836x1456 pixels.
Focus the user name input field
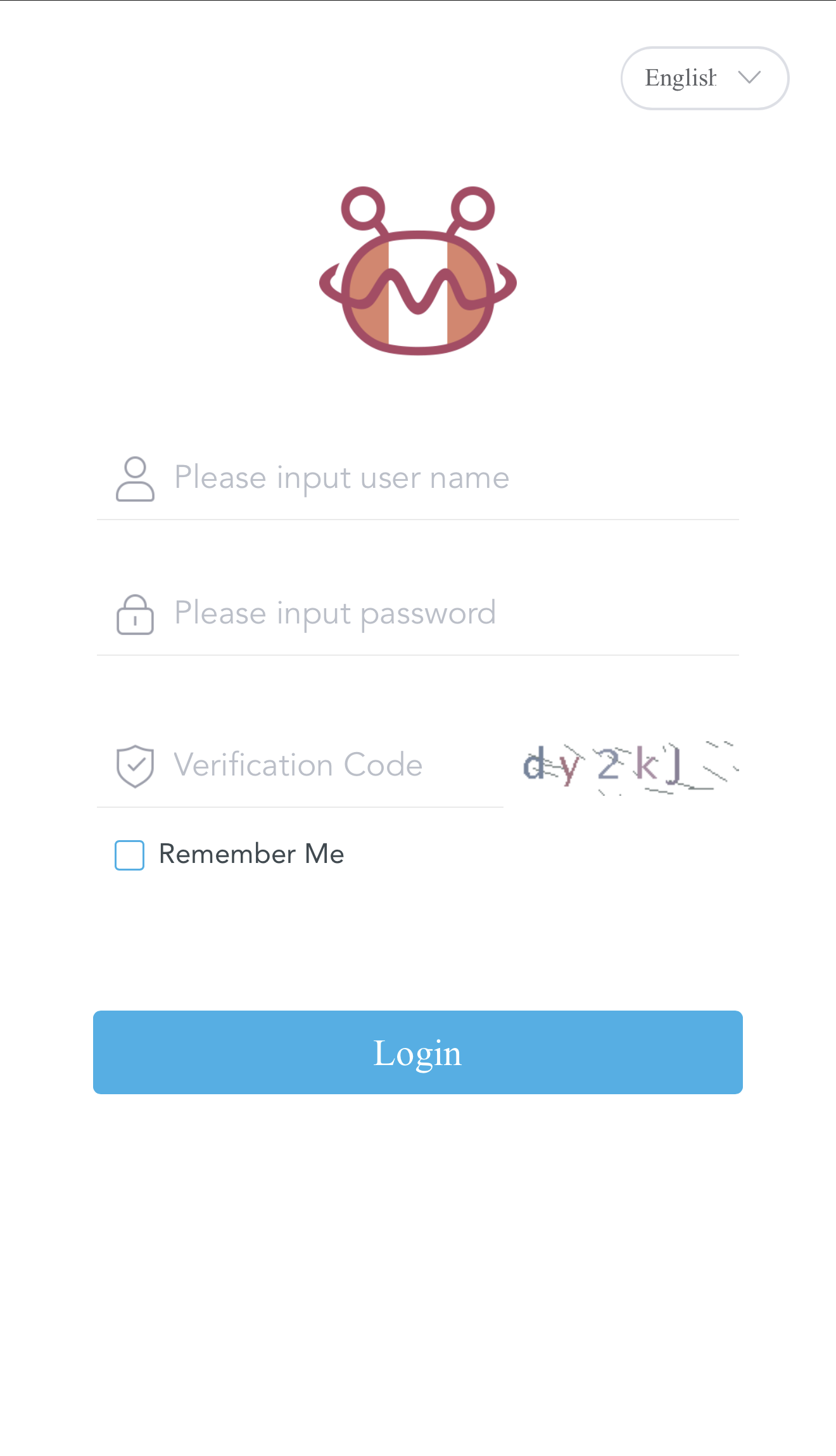tap(443, 478)
